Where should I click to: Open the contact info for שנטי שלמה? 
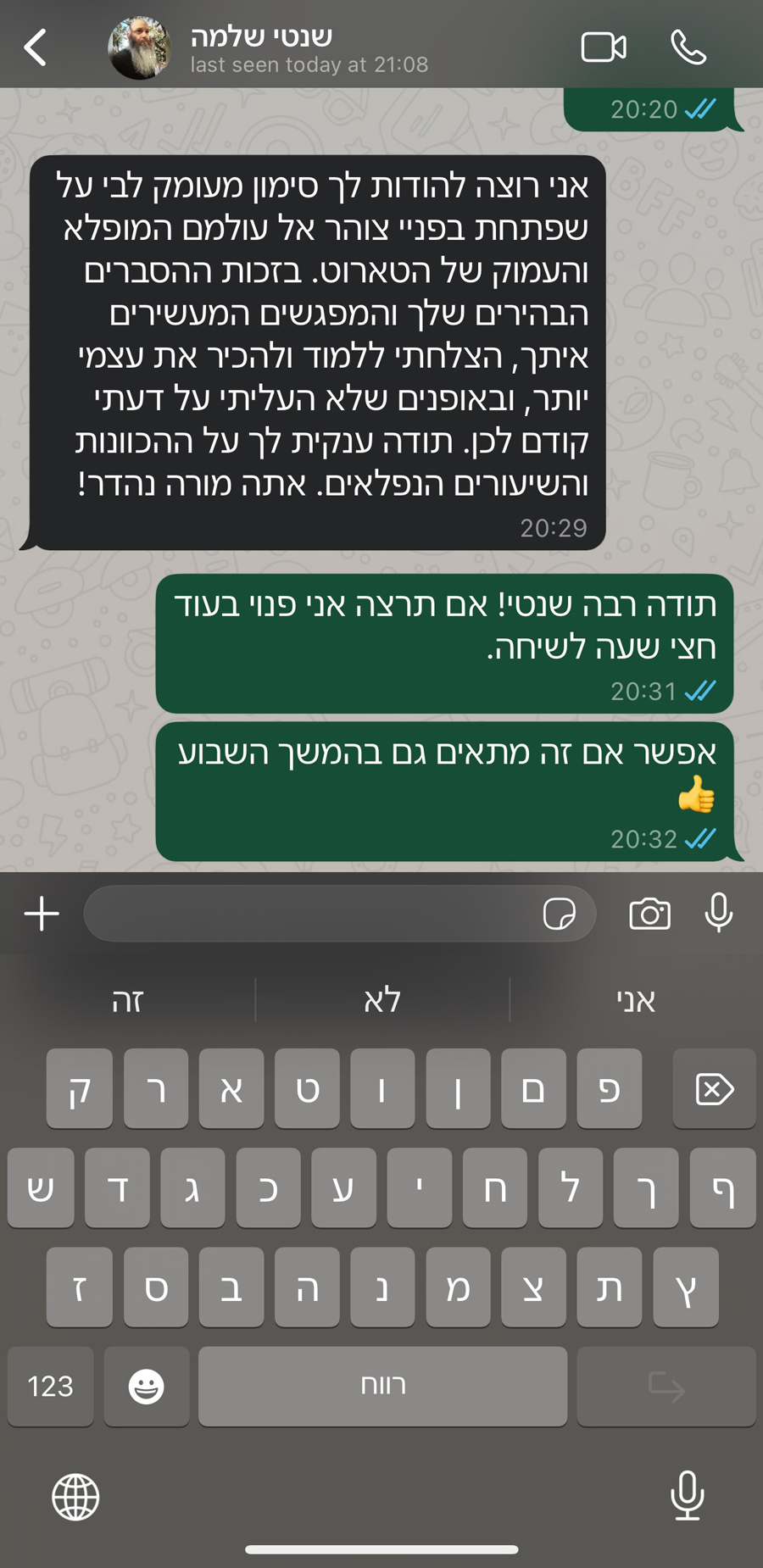coord(263,47)
